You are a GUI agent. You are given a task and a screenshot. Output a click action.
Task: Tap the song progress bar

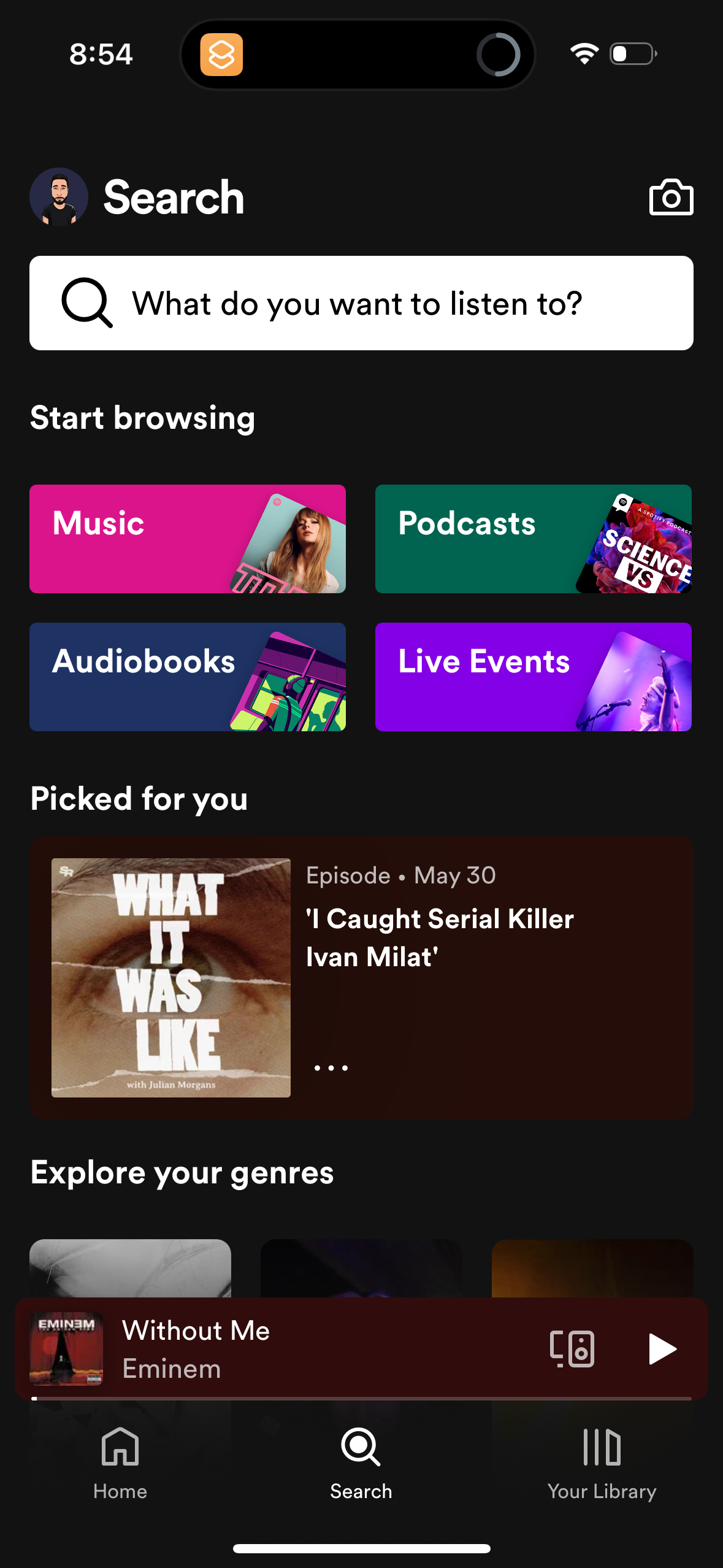(x=361, y=1400)
